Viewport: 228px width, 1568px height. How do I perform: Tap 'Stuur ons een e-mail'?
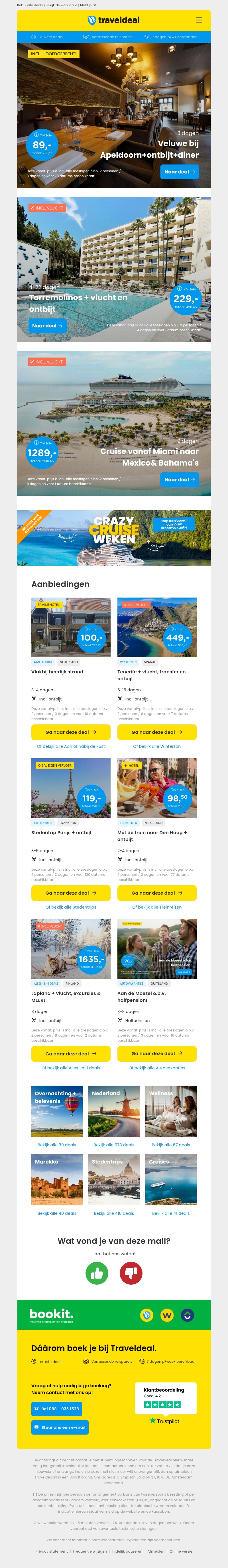[60, 1427]
